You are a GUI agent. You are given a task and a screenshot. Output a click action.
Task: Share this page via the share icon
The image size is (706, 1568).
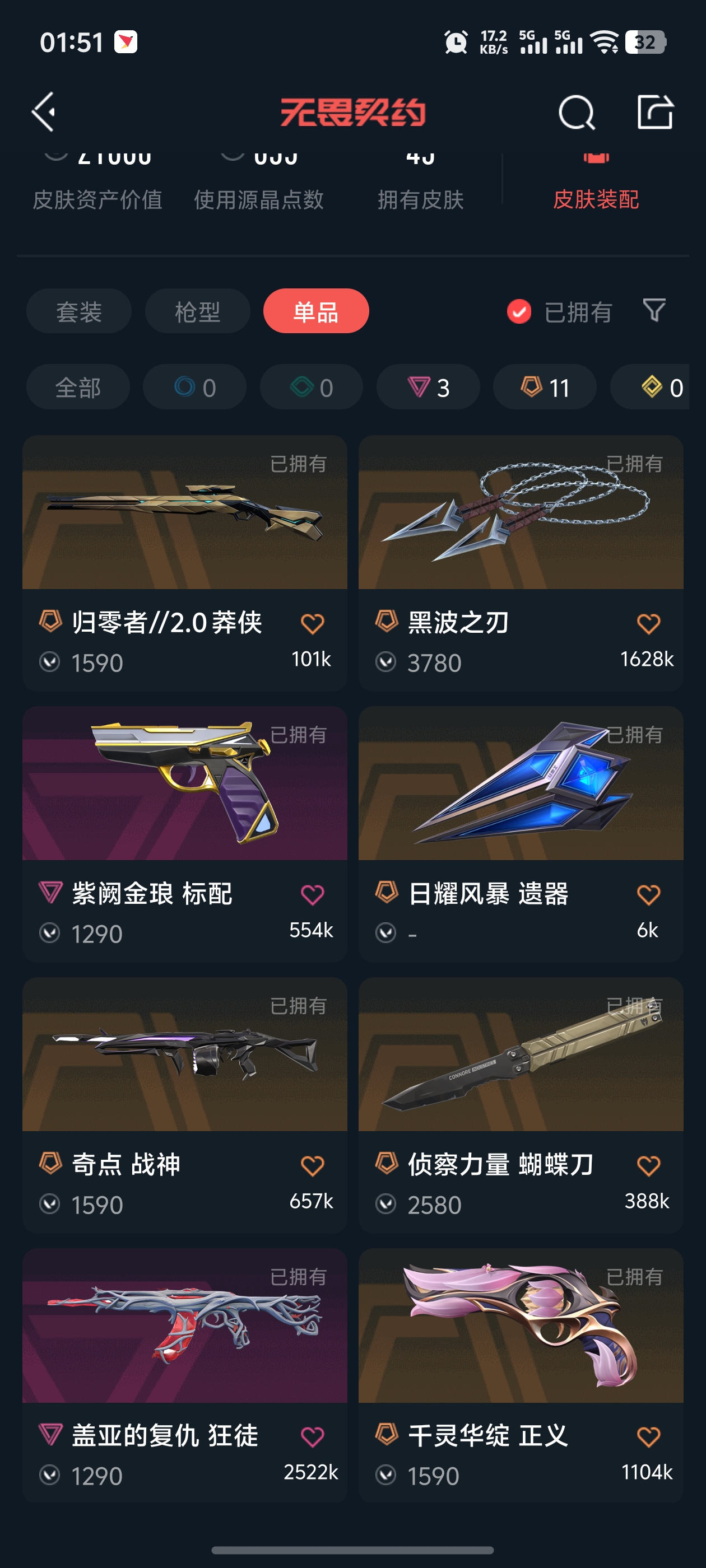click(x=655, y=112)
